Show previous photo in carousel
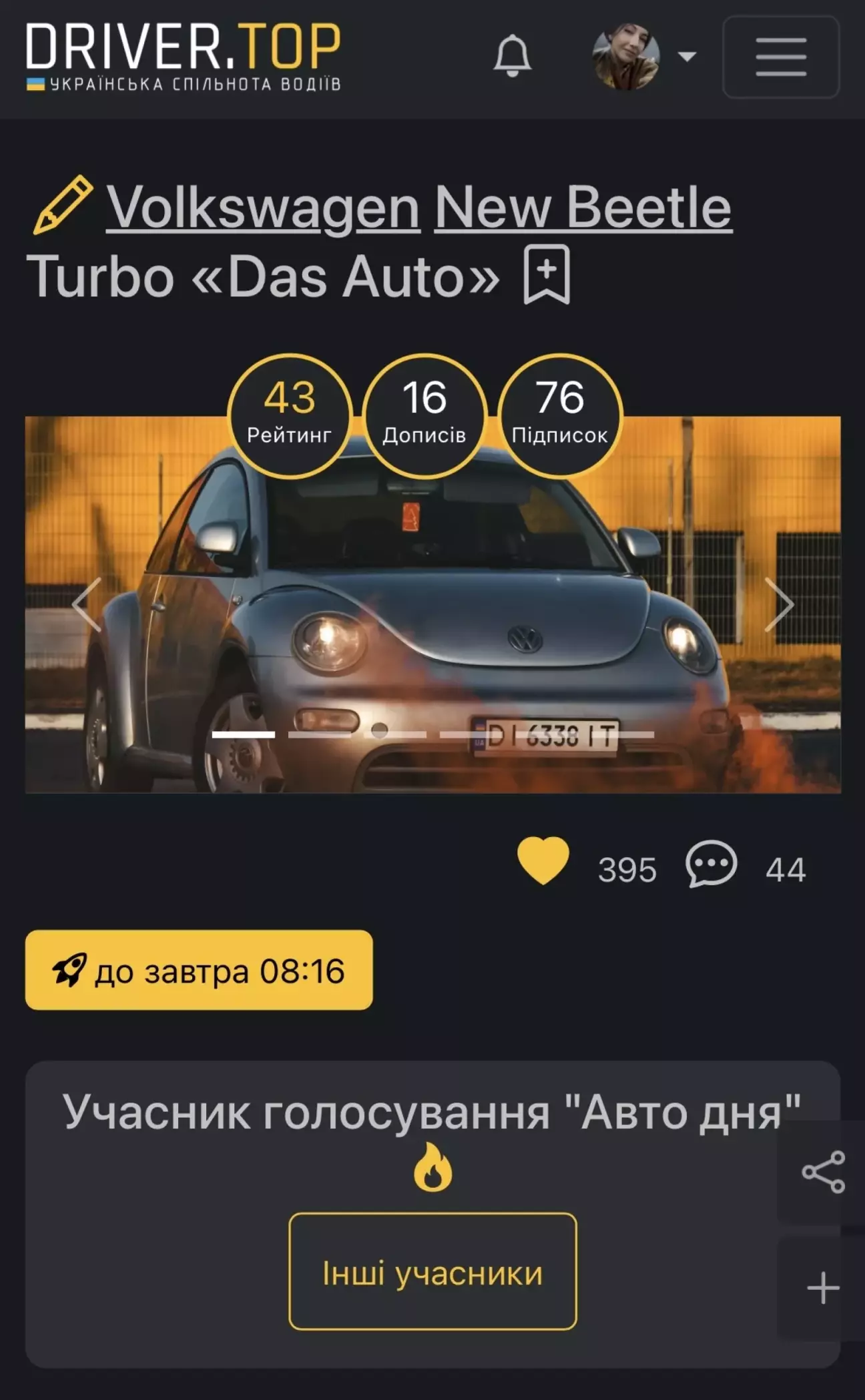The width and height of the screenshot is (865, 1400). [87, 604]
